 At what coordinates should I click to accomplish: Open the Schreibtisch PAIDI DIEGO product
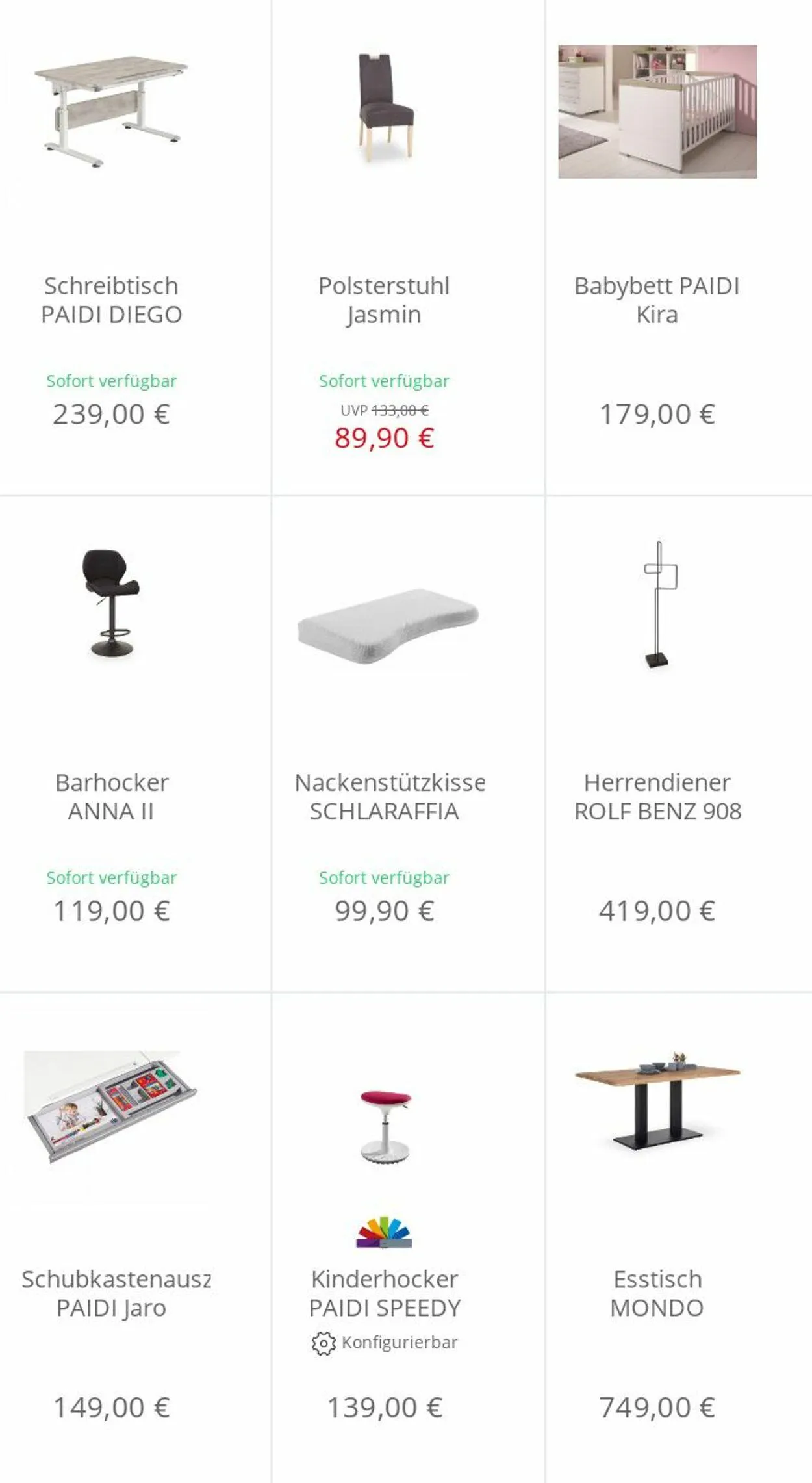click(x=111, y=300)
